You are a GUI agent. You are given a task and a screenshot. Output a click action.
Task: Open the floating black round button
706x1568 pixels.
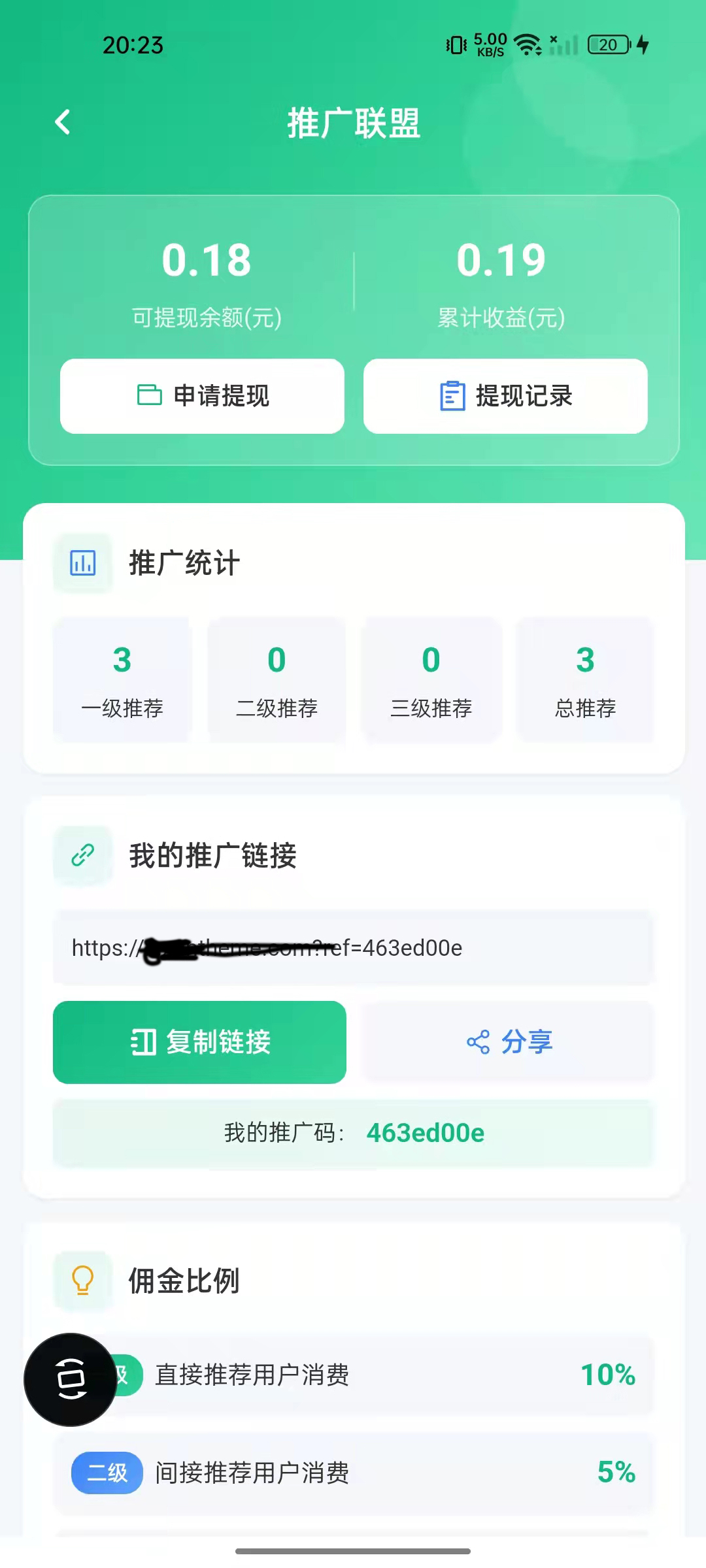71,1379
